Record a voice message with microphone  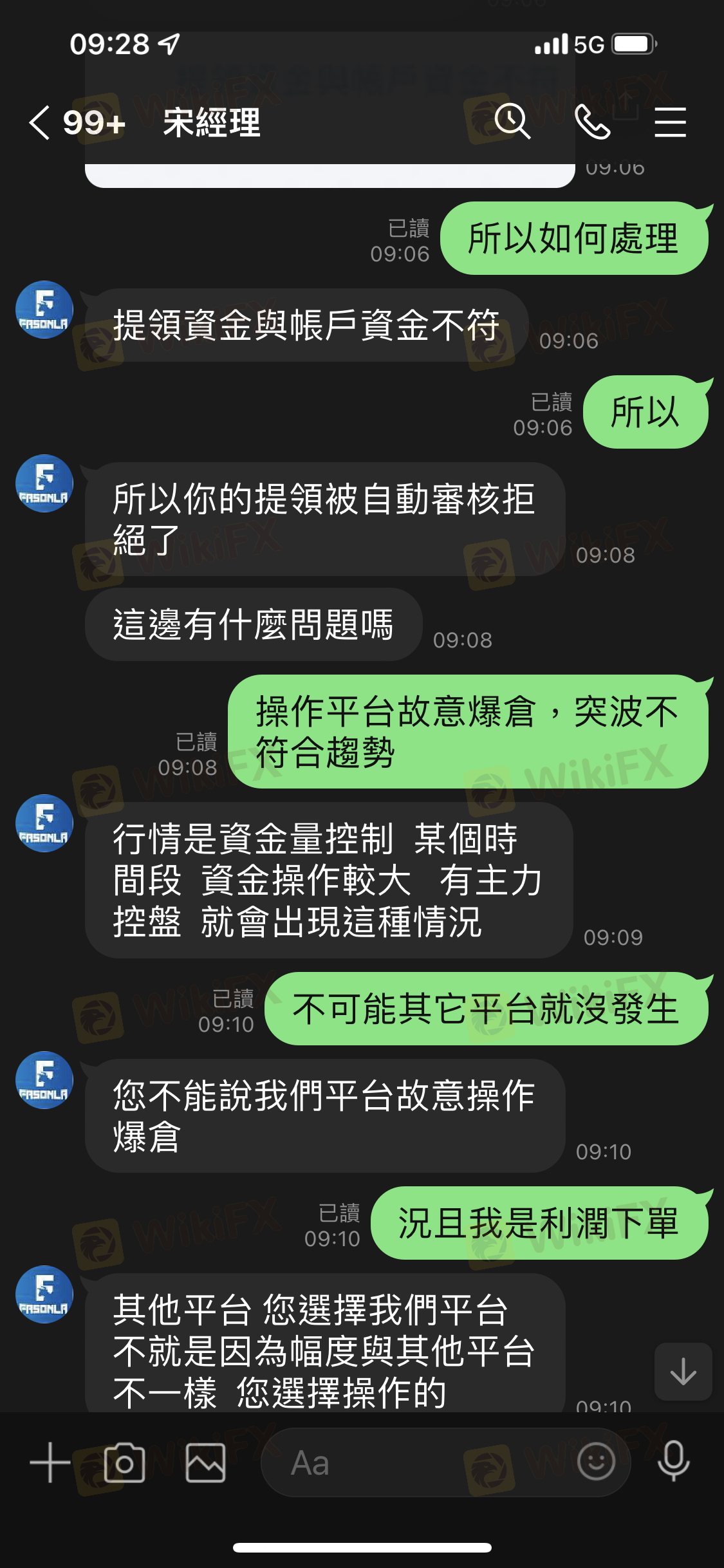[x=674, y=1461]
